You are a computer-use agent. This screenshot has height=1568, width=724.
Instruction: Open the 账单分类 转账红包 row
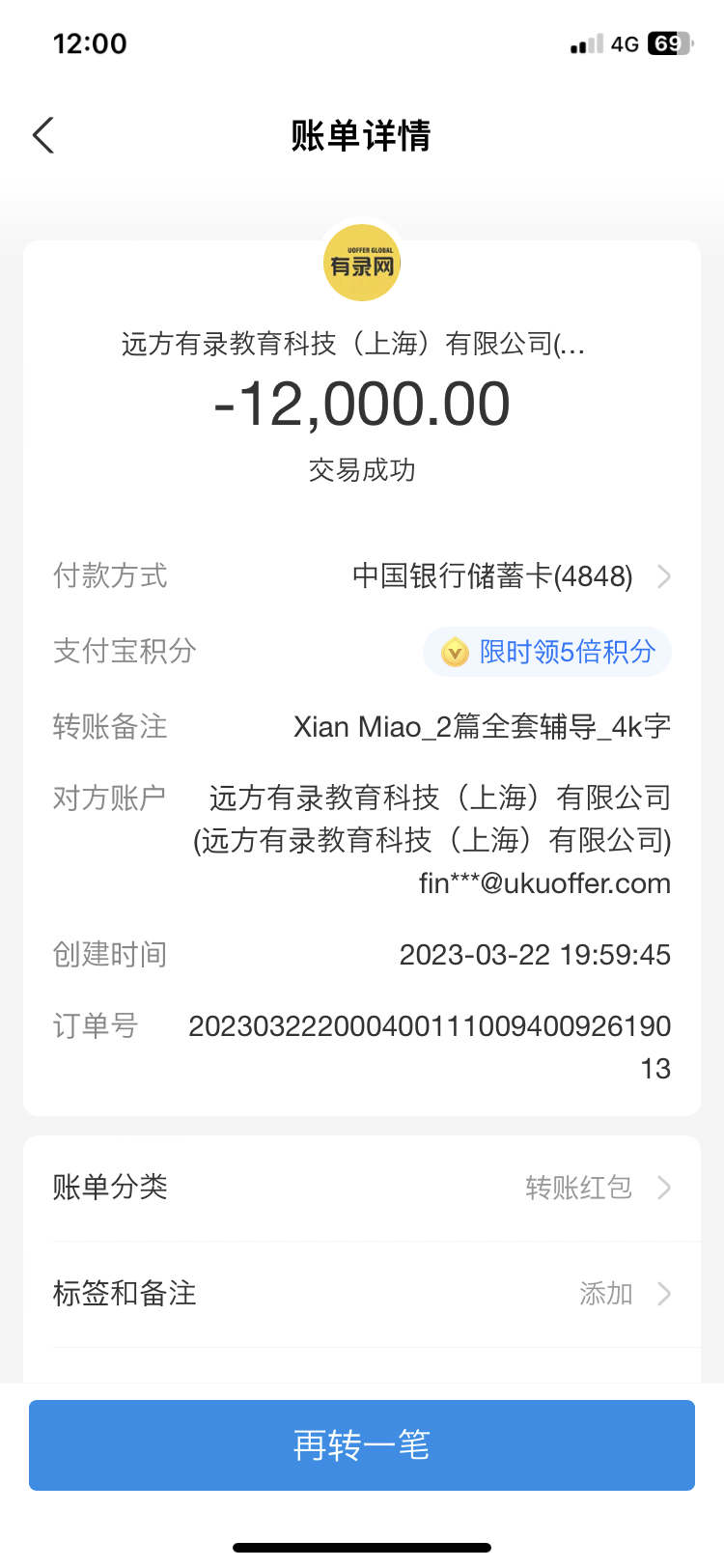(362, 1188)
